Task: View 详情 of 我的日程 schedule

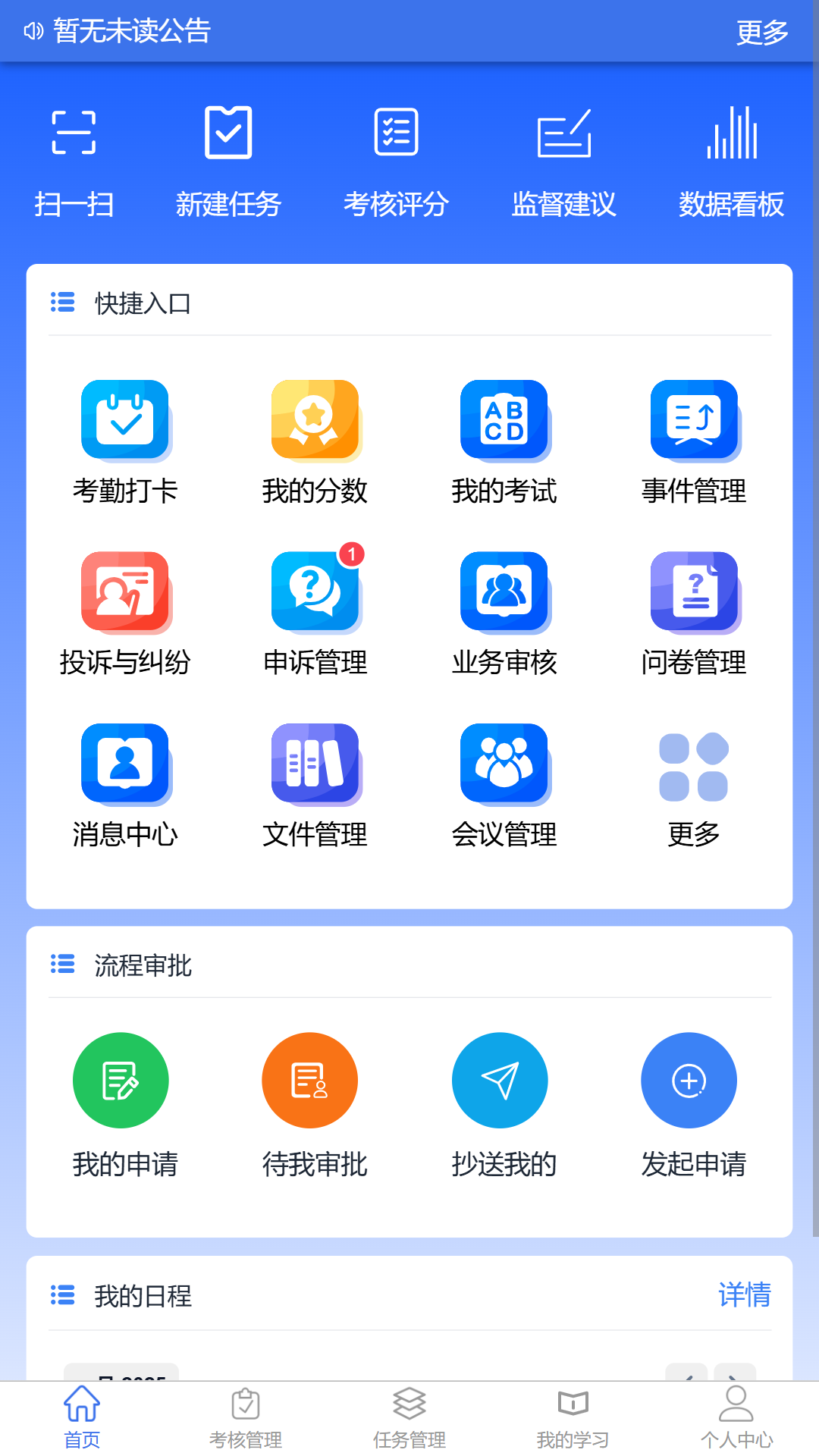Action: tap(744, 1297)
